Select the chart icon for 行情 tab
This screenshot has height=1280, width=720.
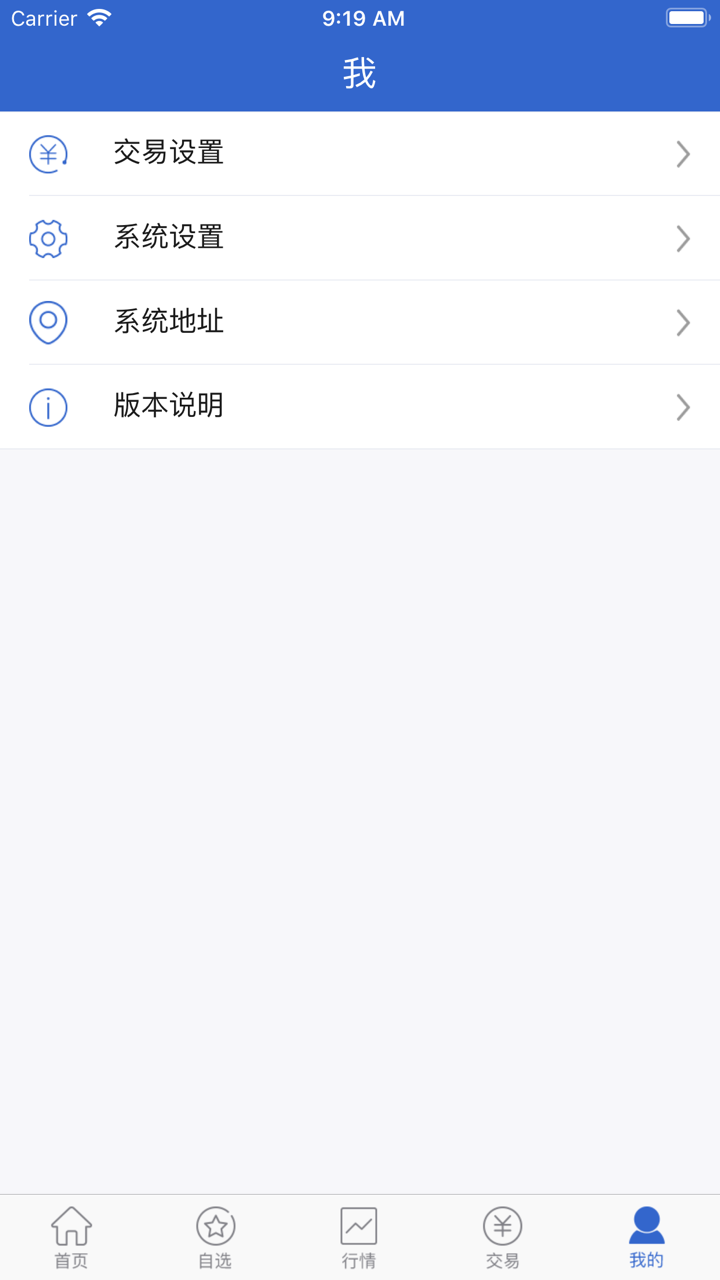pos(359,1223)
